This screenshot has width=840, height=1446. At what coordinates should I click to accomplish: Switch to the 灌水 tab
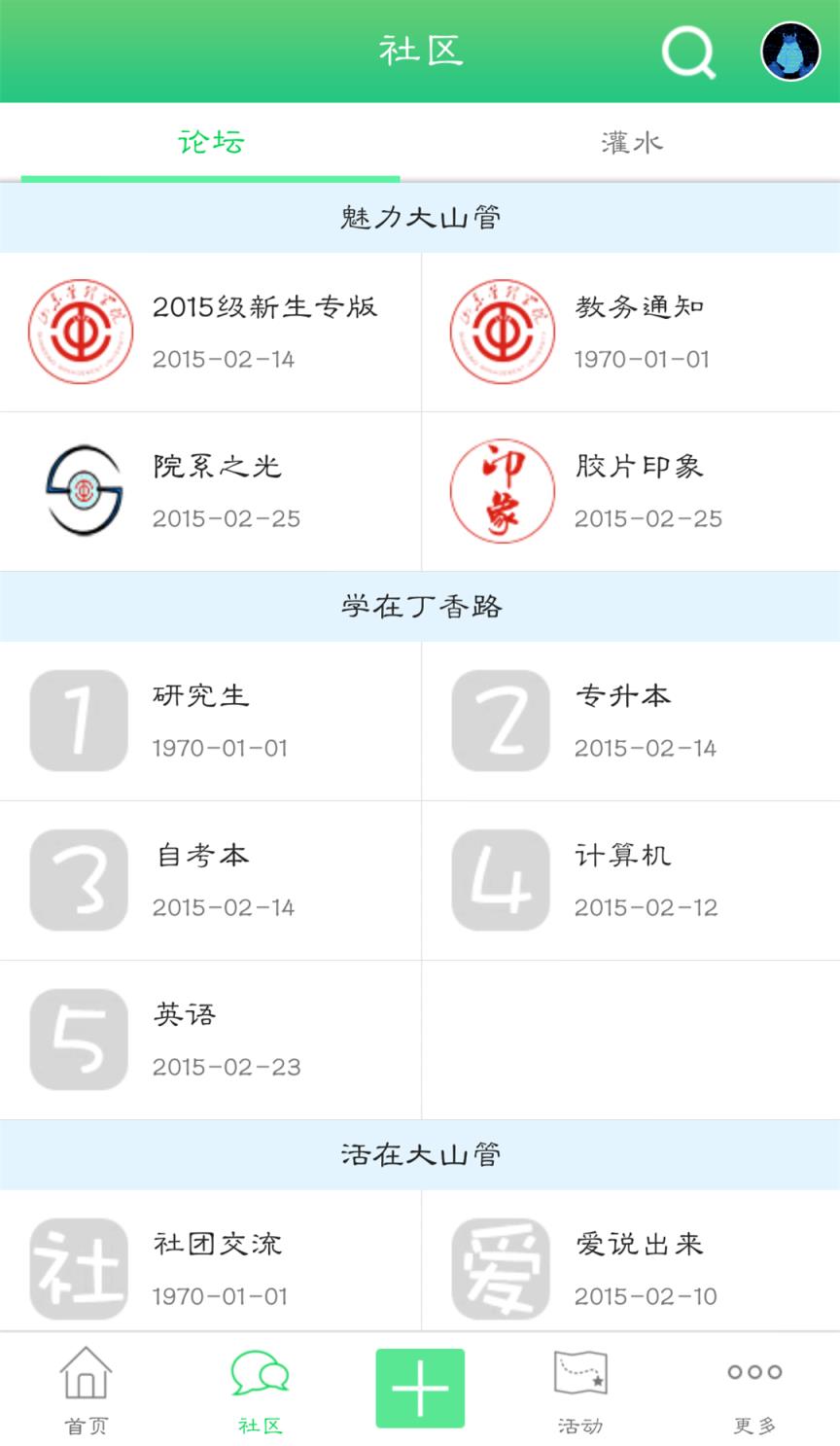630,141
